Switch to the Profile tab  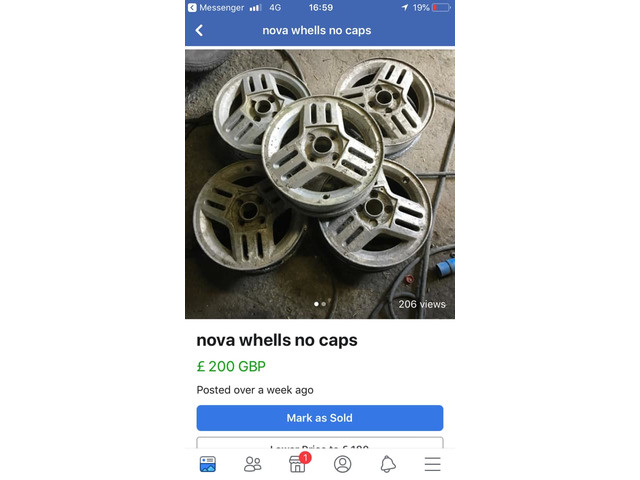(x=343, y=464)
